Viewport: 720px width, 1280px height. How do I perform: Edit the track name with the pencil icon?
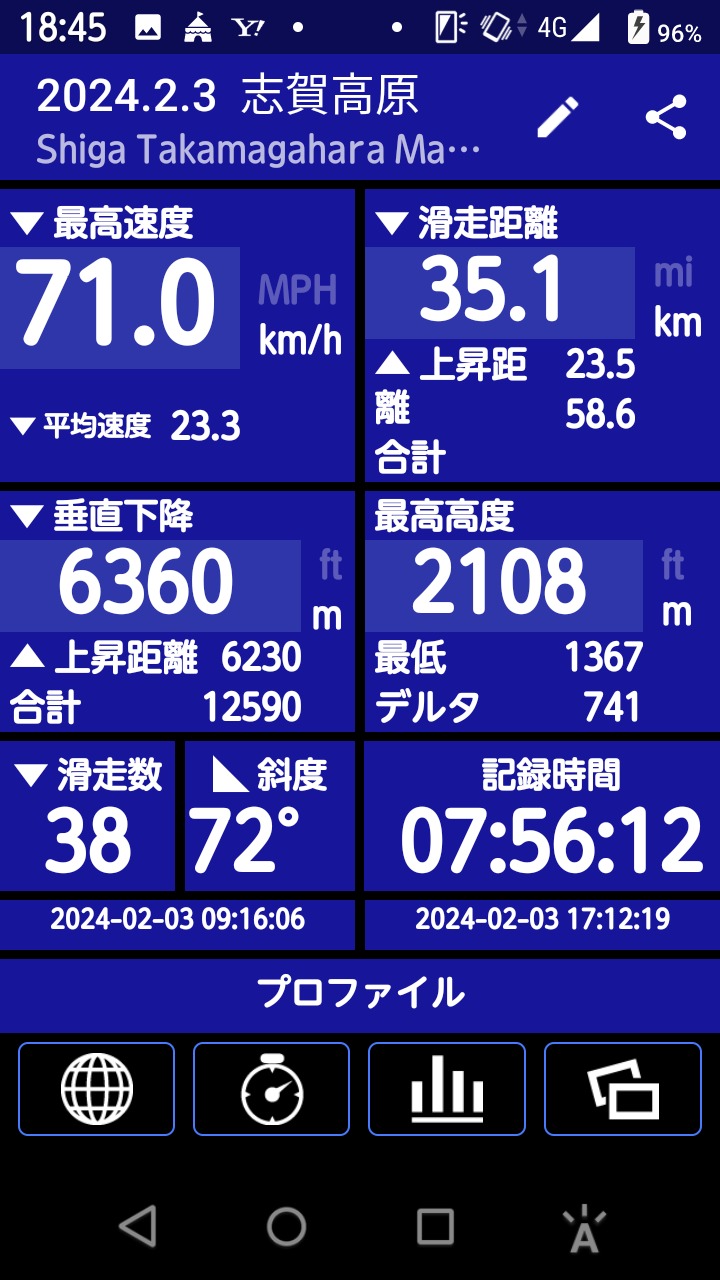tap(558, 118)
